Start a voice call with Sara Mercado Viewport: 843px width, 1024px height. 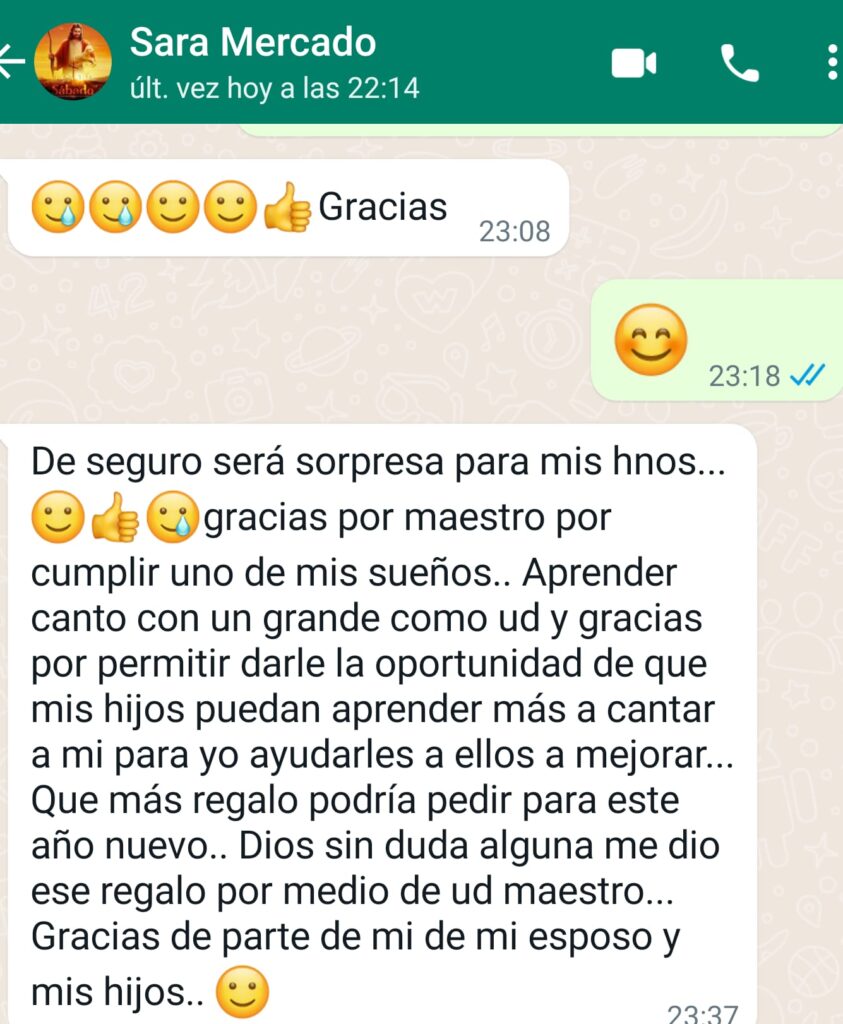[740, 64]
